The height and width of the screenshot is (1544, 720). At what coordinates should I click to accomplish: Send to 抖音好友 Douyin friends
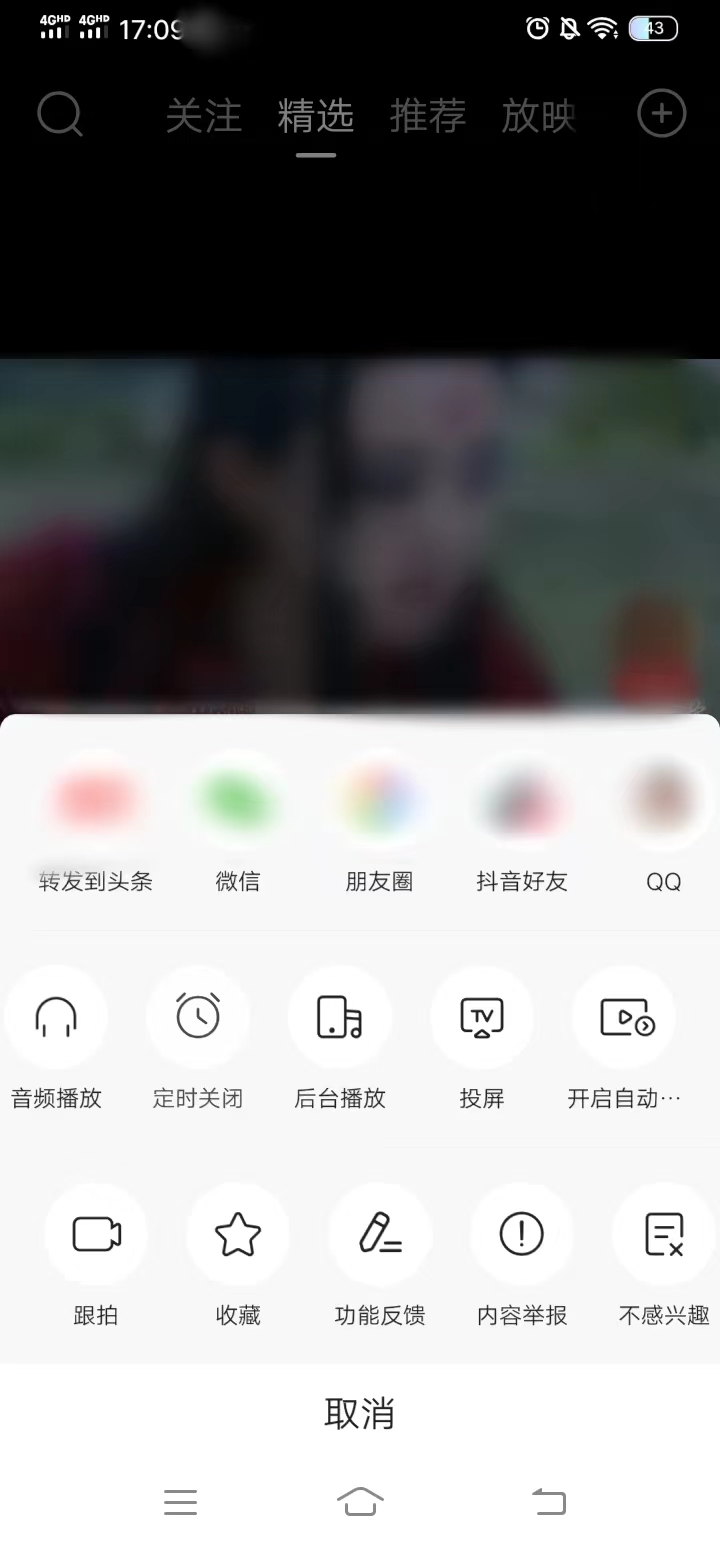521,800
